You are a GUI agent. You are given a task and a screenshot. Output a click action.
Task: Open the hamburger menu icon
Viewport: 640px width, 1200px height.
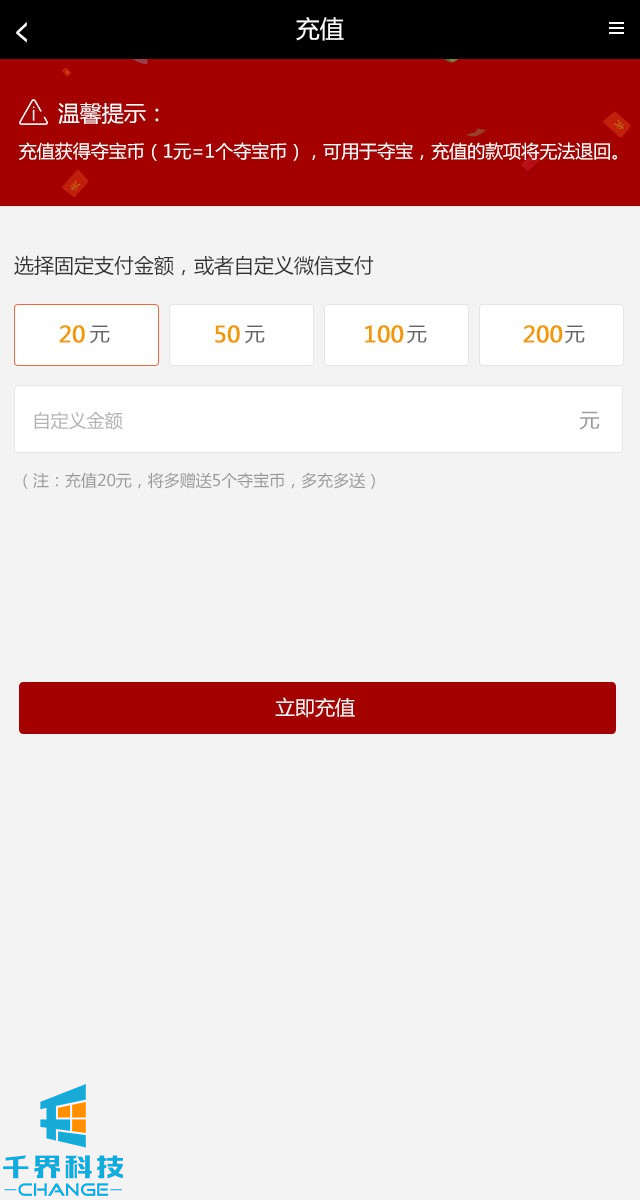(x=616, y=29)
